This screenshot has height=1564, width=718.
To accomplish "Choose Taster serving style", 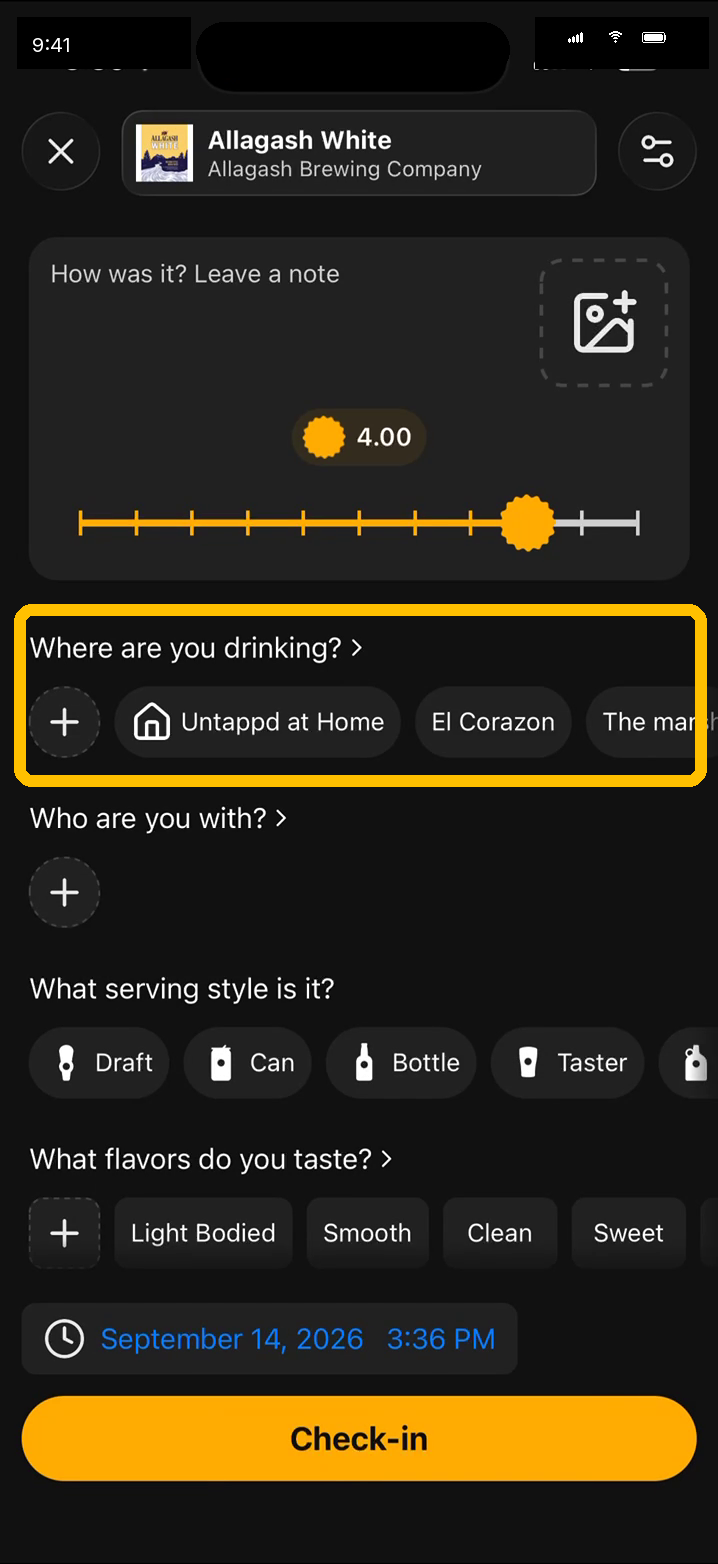I will pos(567,1062).
